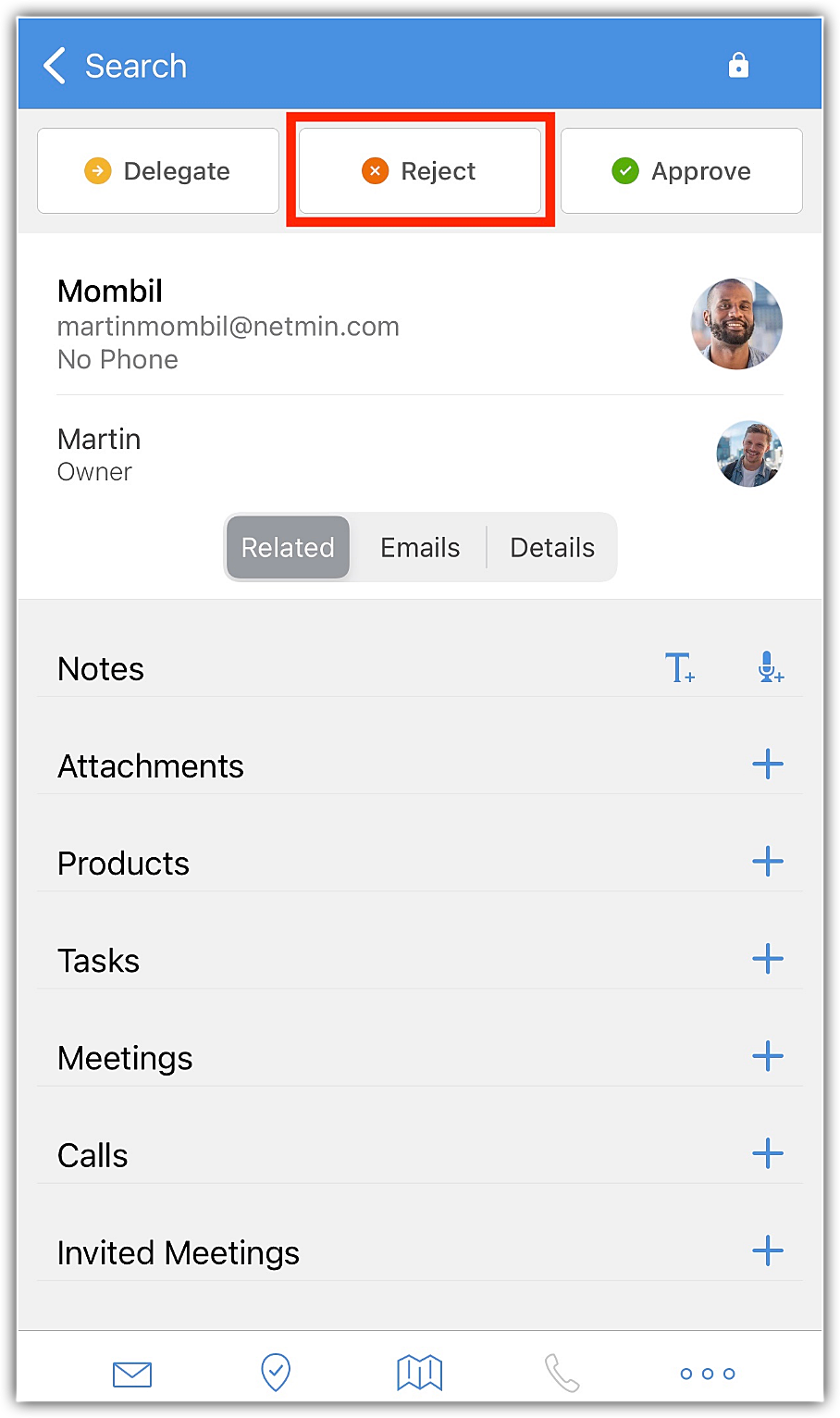Add a new attachment

coord(768,765)
